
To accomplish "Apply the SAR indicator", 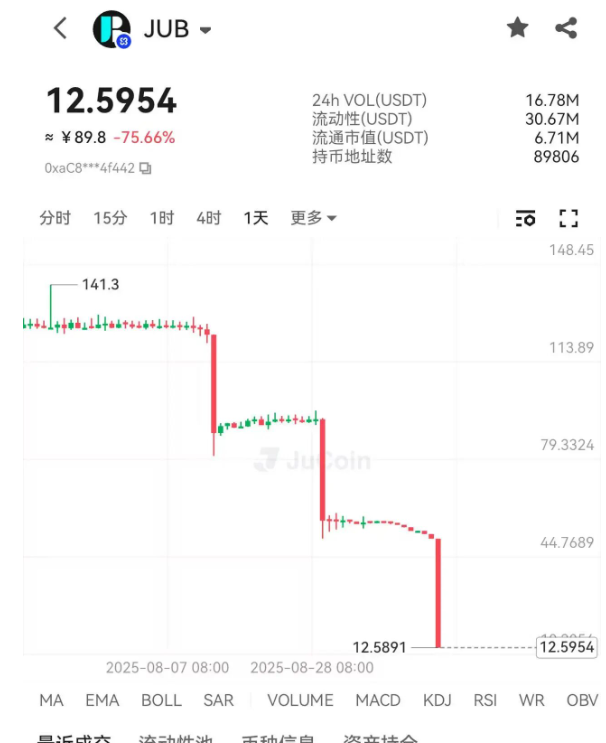I will pos(219,700).
